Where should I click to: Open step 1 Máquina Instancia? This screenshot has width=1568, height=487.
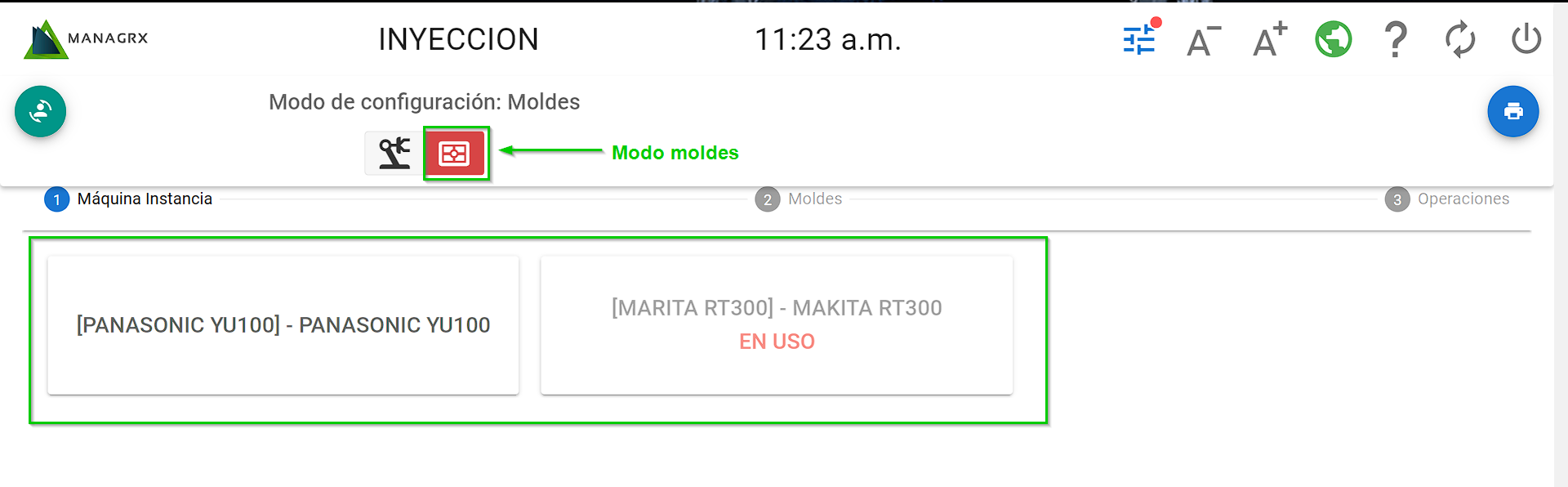tap(128, 199)
